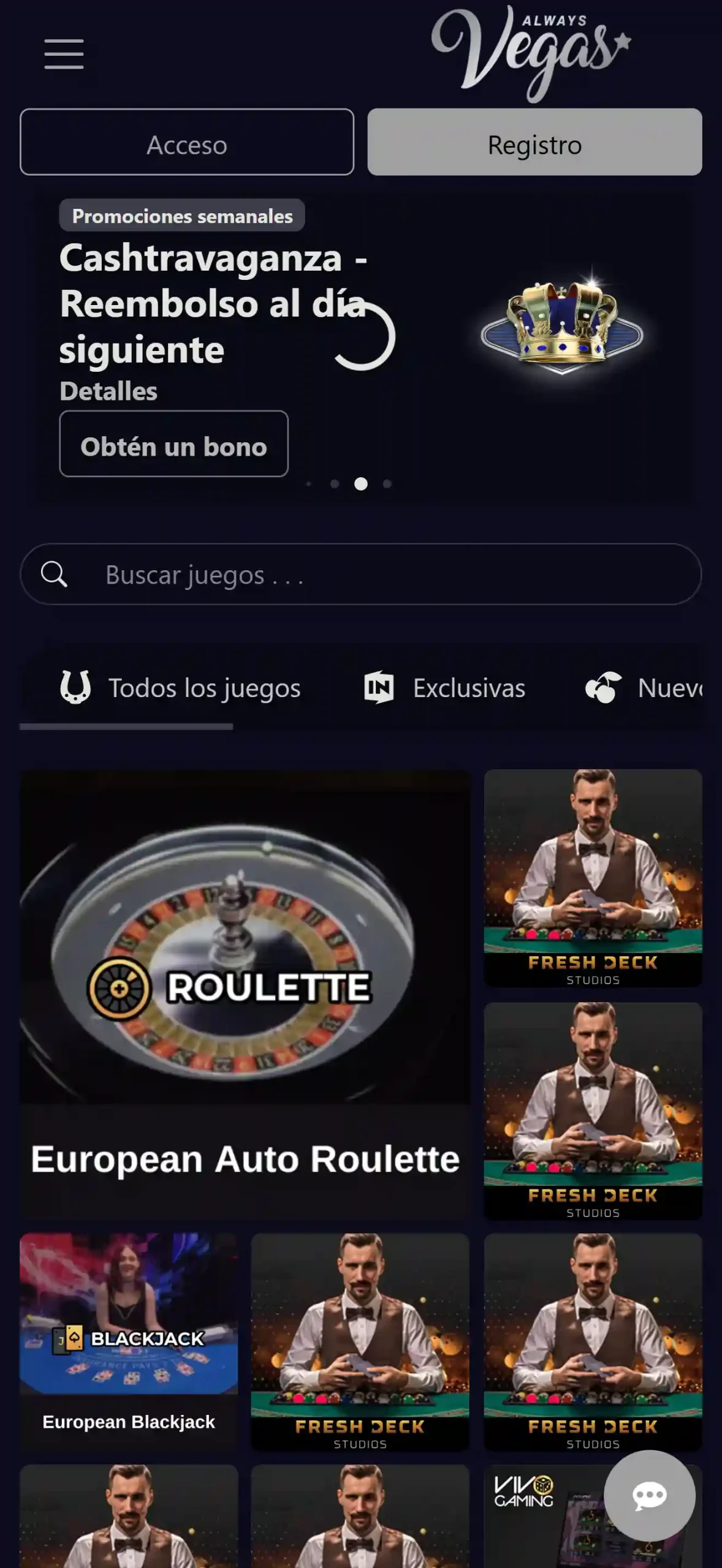This screenshot has width=722, height=1568.
Task: Open the hamburger menu
Action: 64,54
